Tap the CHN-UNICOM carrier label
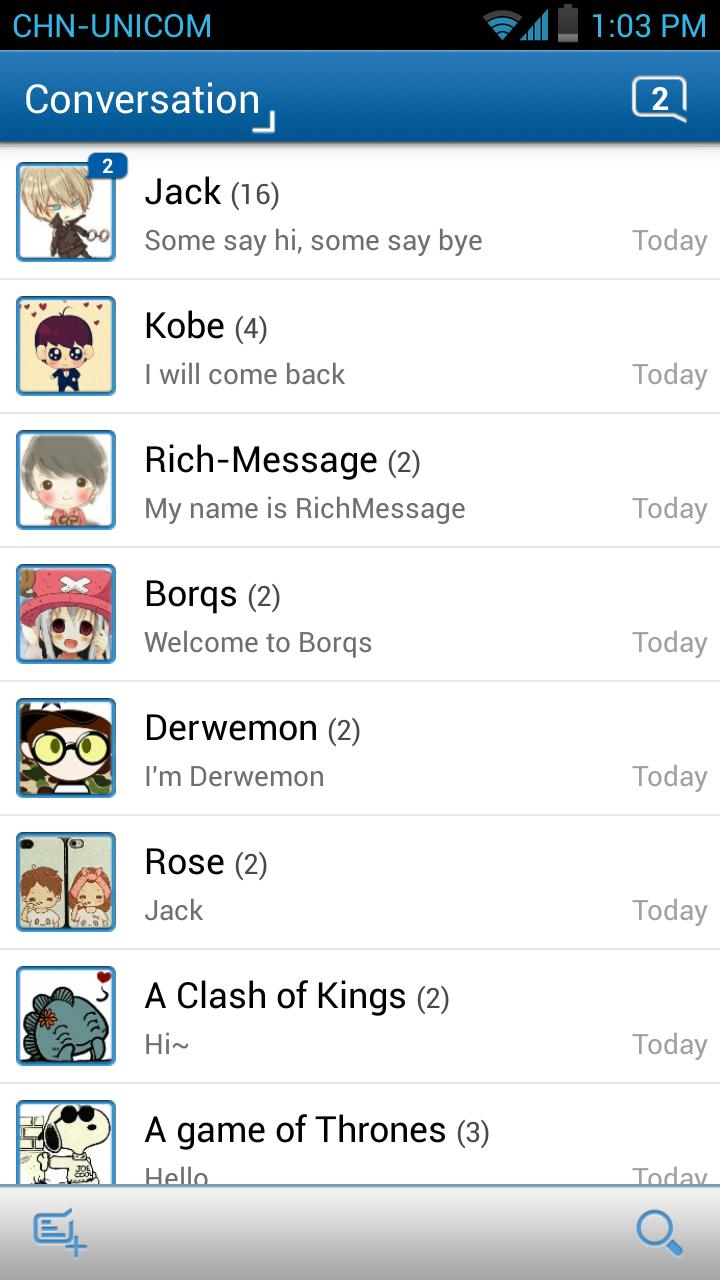 click(110, 22)
